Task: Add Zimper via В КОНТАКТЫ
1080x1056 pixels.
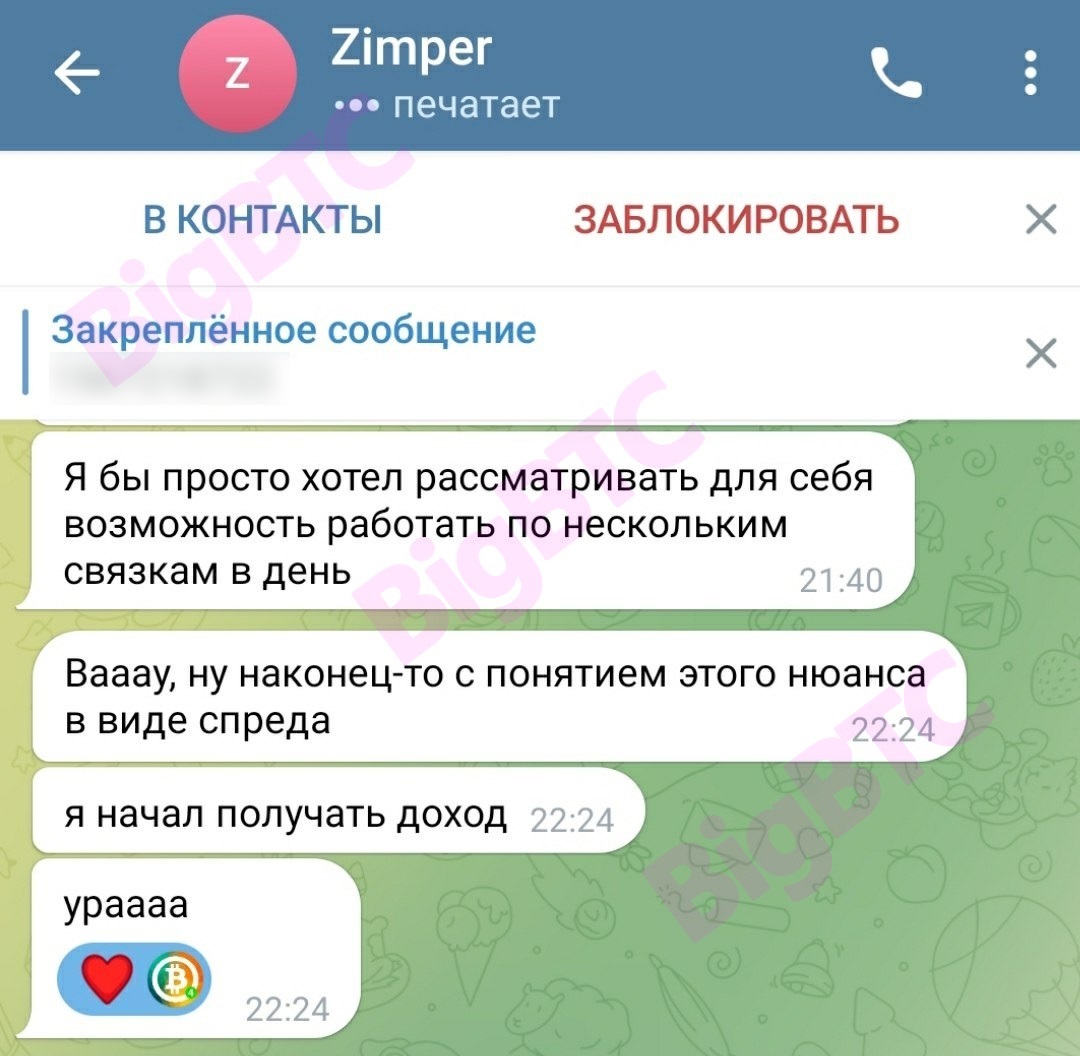Action: (263, 219)
